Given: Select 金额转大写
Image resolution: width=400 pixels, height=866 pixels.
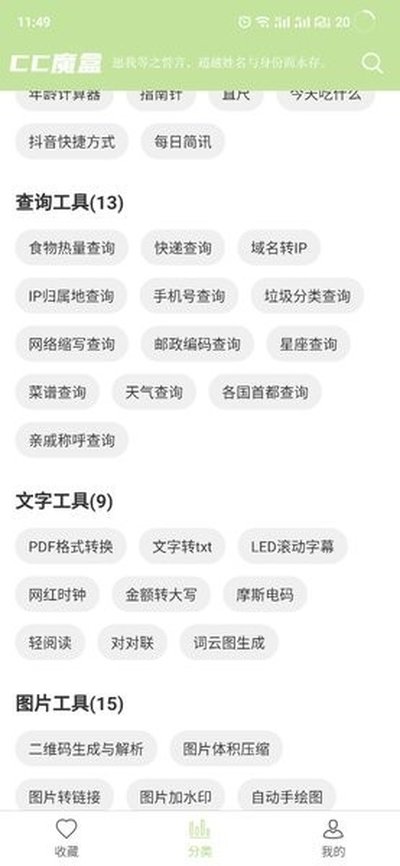Looking at the screenshot, I should [161, 594].
